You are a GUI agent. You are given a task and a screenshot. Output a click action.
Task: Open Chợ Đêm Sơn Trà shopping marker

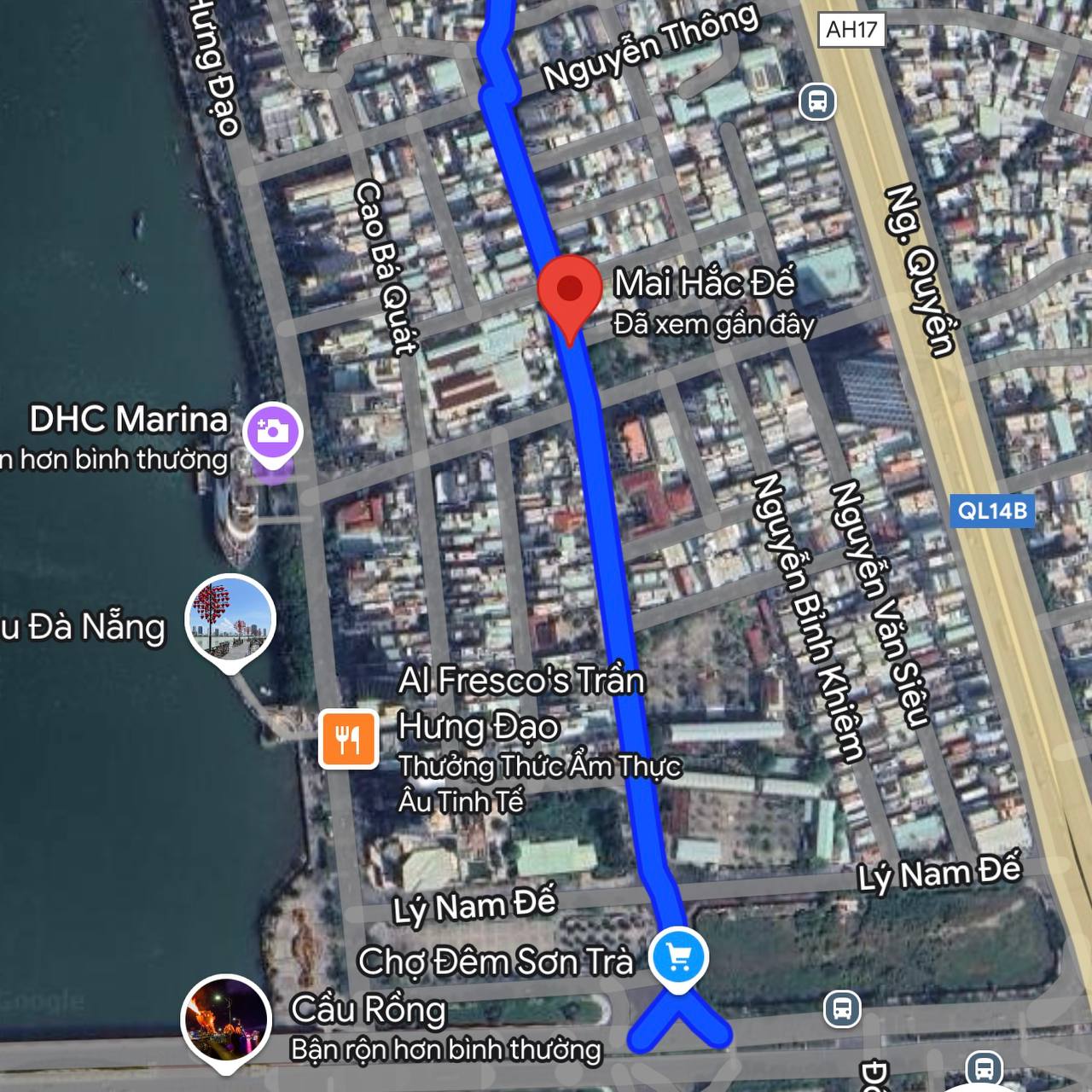coord(678,958)
